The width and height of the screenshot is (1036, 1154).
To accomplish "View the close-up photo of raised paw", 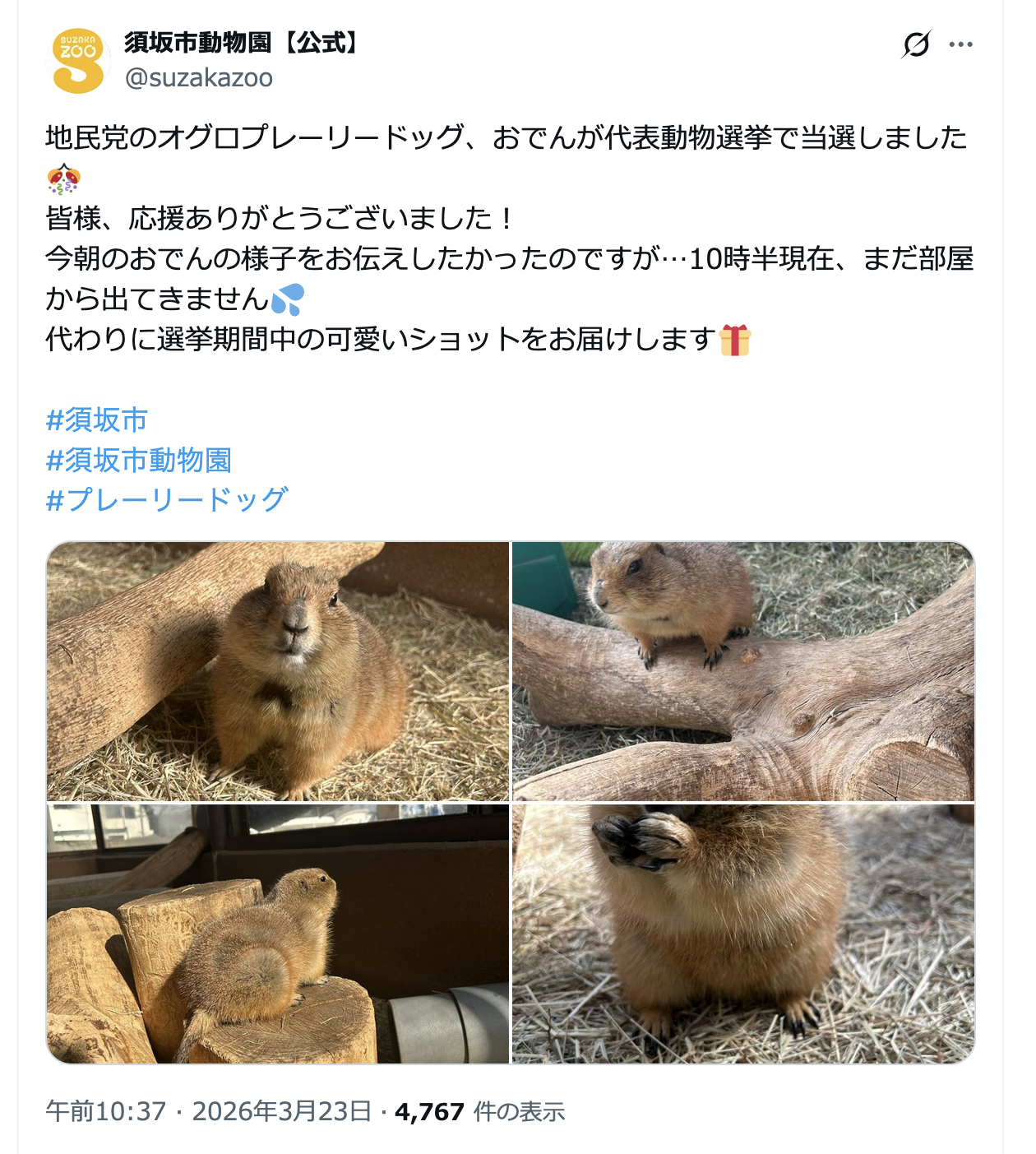I will [x=743, y=934].
